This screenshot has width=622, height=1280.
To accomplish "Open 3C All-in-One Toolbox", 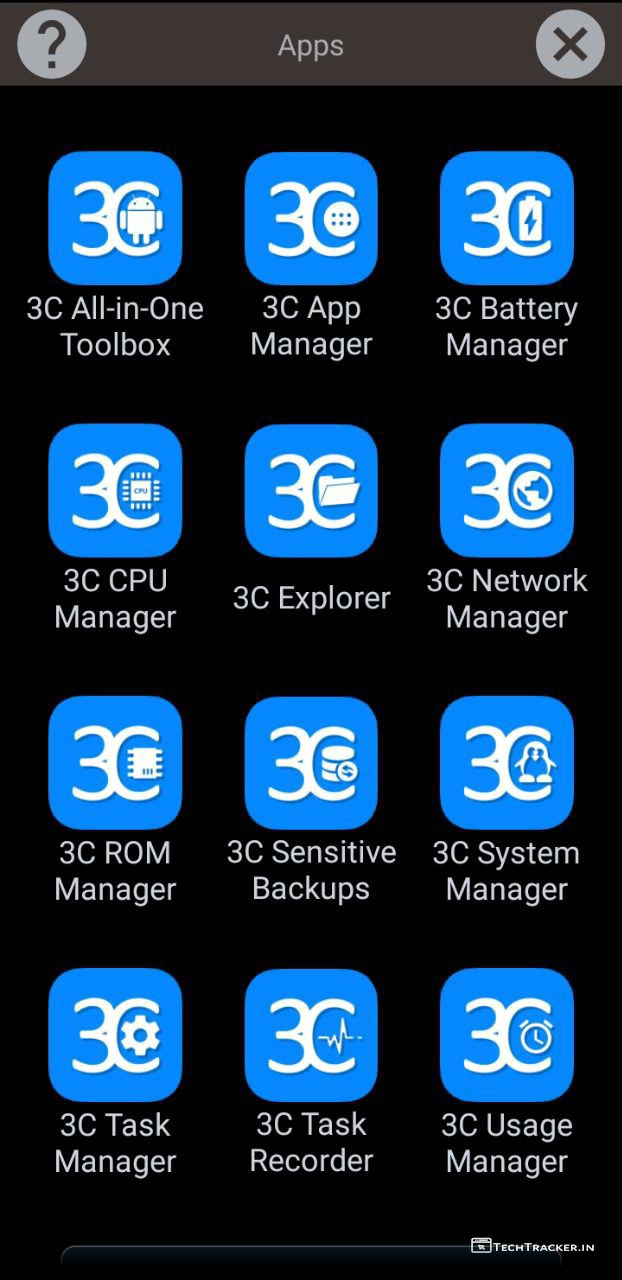I will (x=115, y=218).
